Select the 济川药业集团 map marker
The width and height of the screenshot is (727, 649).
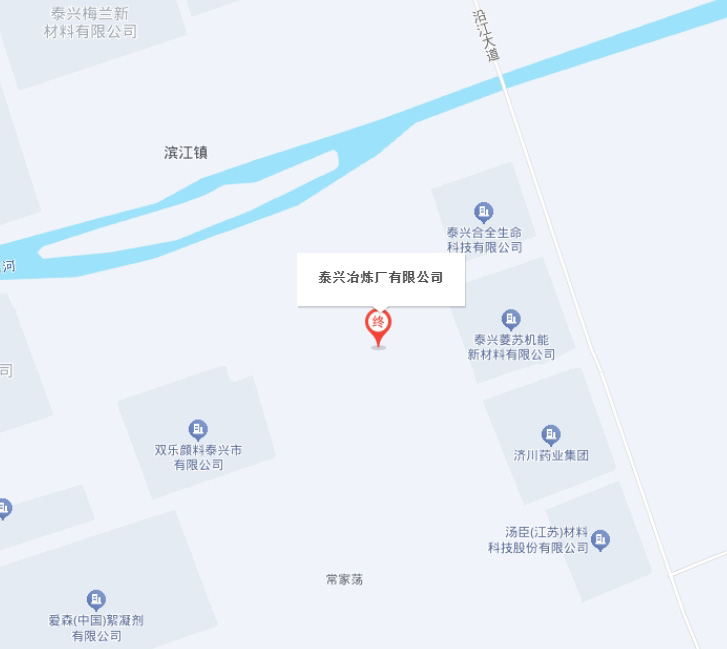[x=551, y=435]
